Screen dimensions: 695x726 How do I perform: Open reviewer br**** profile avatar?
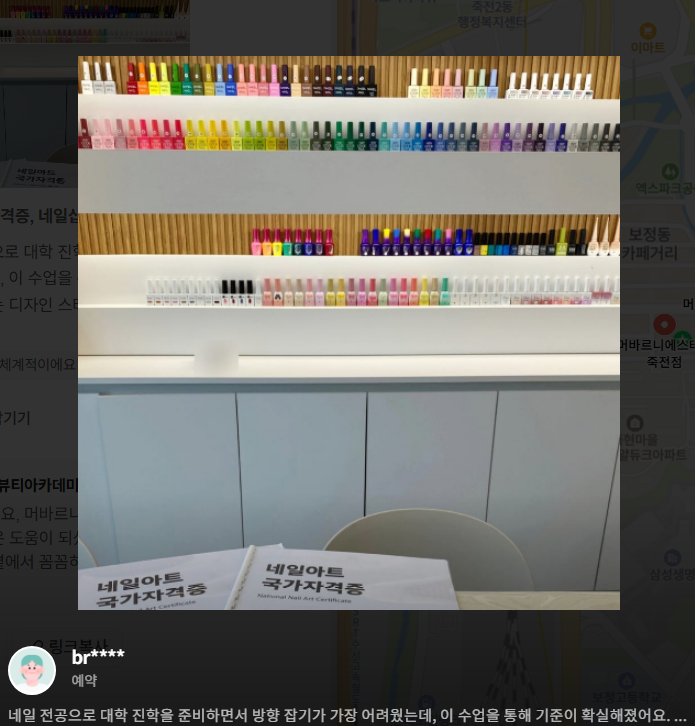(32, 669)
